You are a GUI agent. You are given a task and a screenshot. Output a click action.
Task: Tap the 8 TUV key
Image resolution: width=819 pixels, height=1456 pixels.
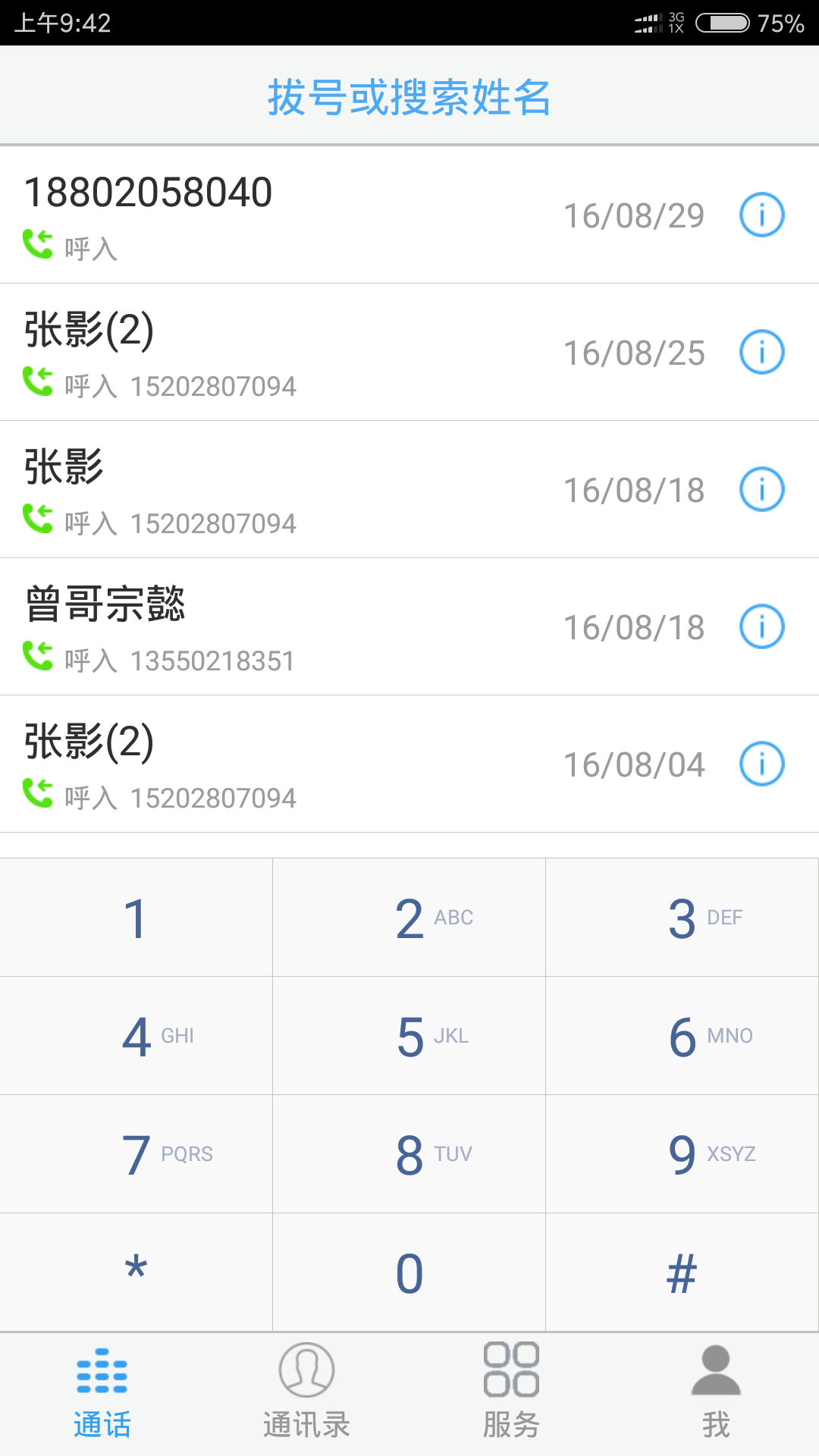409,1154
